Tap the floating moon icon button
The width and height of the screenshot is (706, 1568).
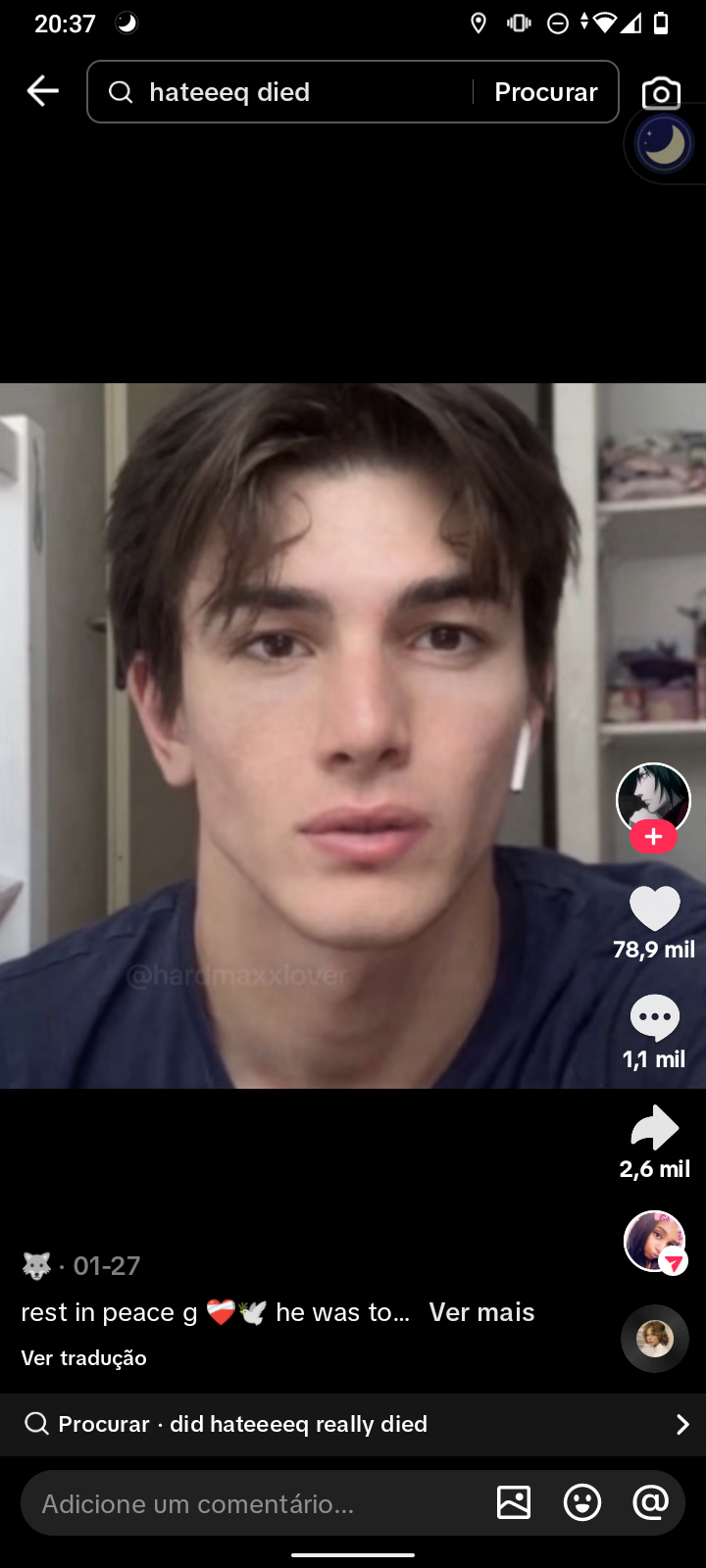[665, 145]
